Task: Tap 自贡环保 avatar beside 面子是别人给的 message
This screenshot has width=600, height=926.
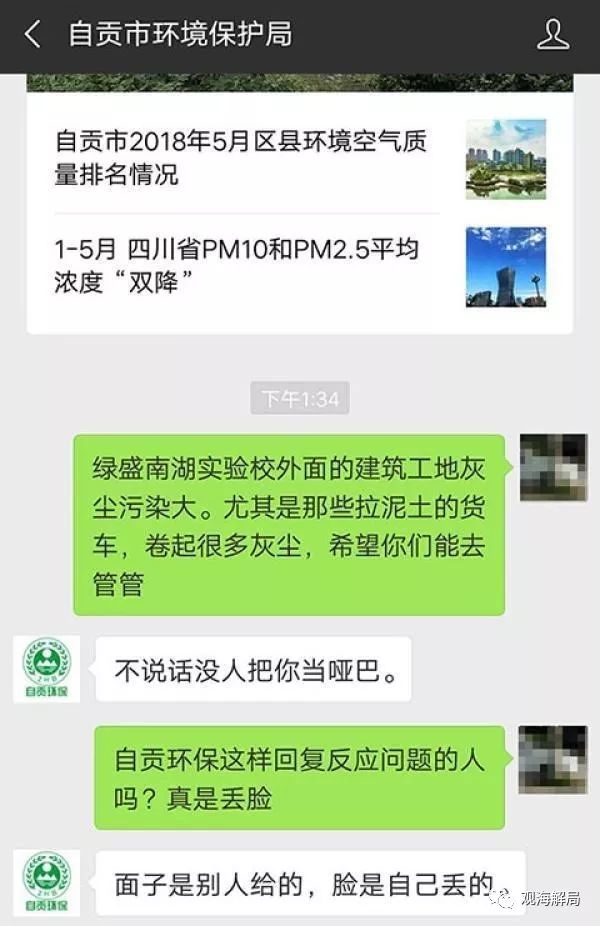Action: click(x=46, y=882)
